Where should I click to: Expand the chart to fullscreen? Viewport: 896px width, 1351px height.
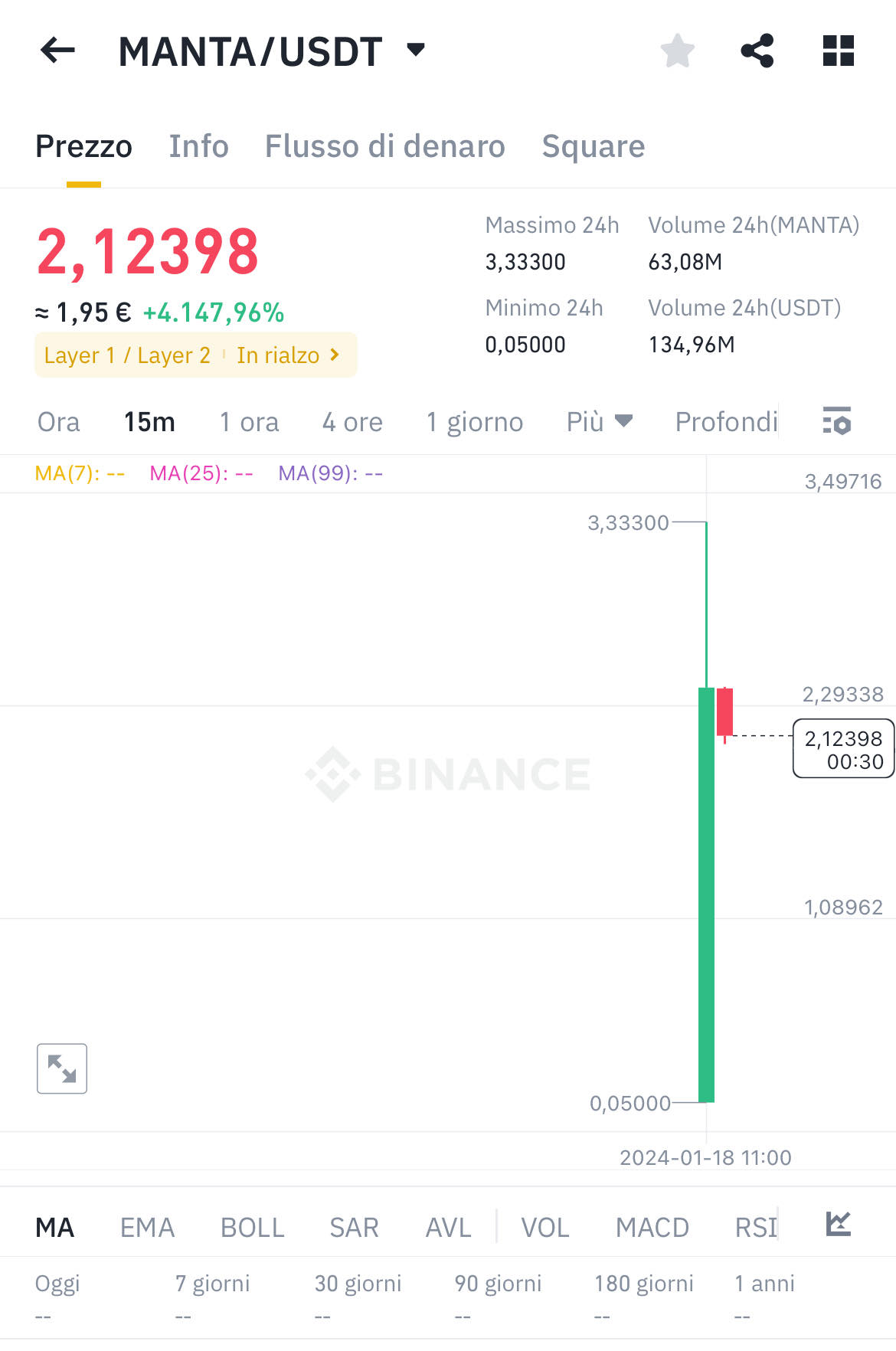pyautogui.click(x=61, y=1068)
